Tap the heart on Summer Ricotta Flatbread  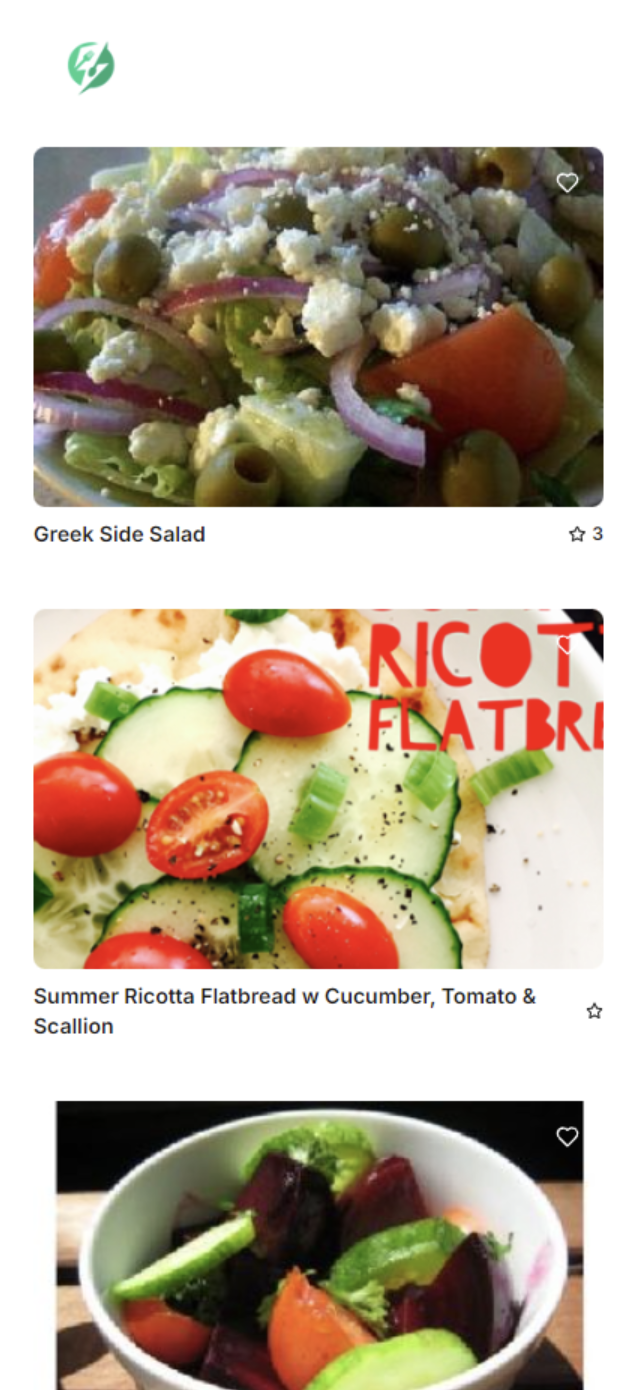(x=567, y=645)
